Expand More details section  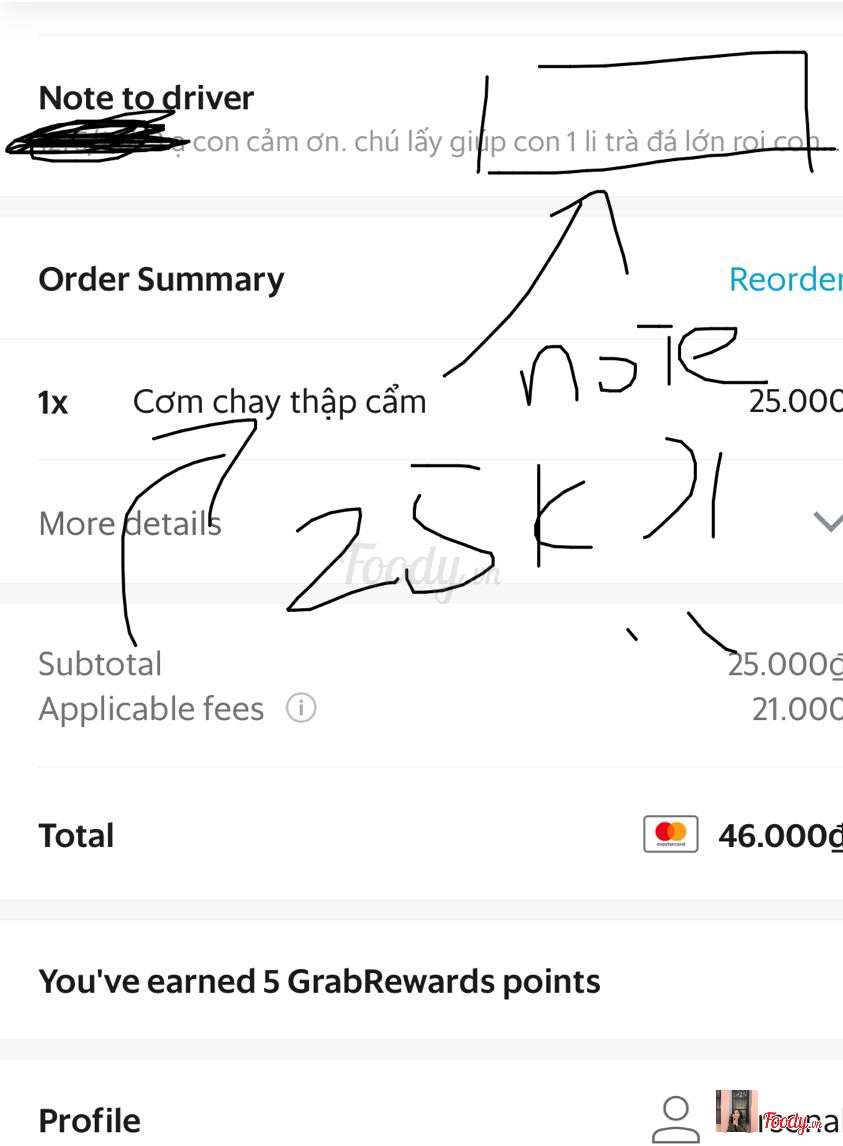point(826,522)
